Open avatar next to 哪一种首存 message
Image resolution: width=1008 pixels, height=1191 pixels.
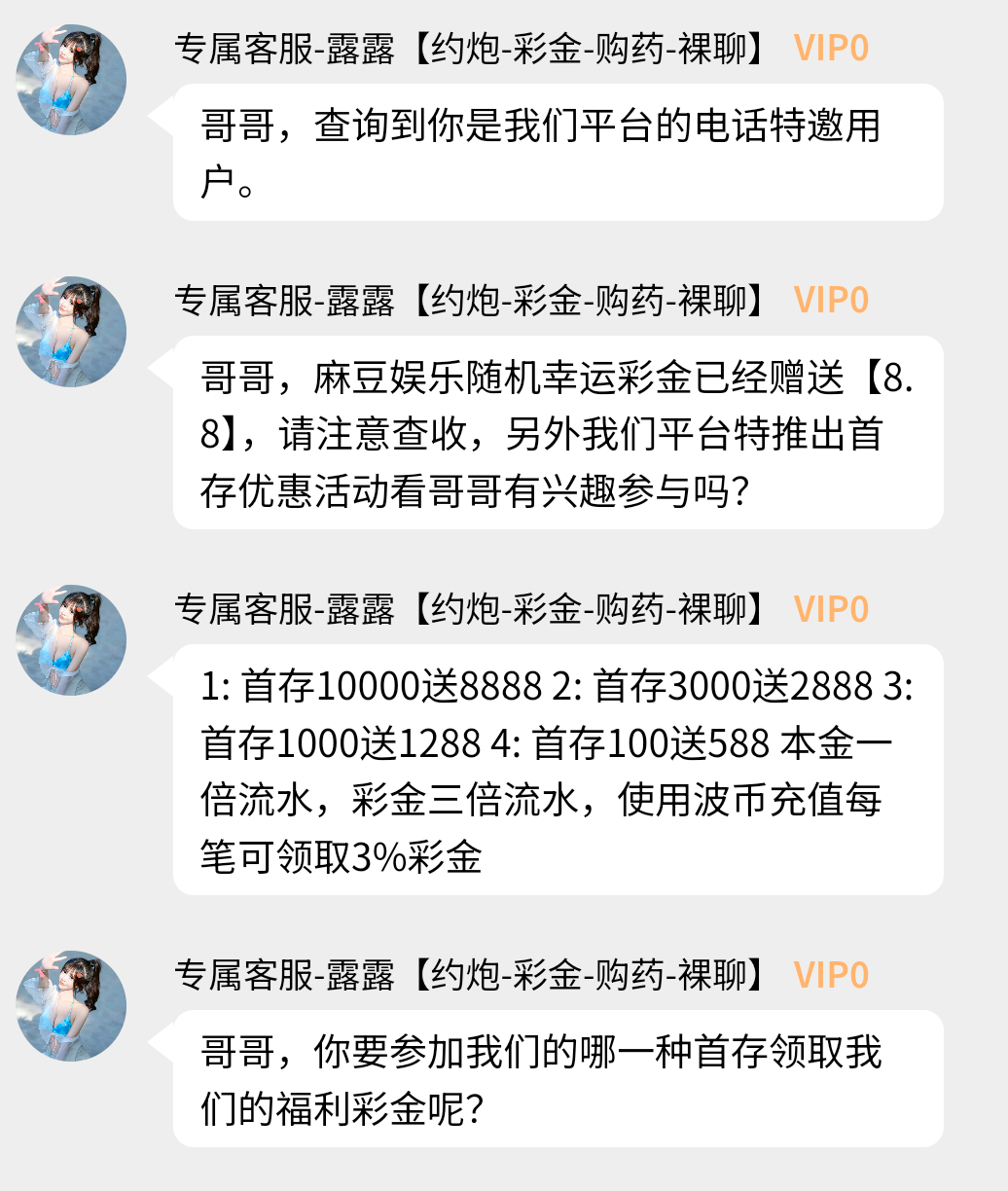coord(71,1006)
